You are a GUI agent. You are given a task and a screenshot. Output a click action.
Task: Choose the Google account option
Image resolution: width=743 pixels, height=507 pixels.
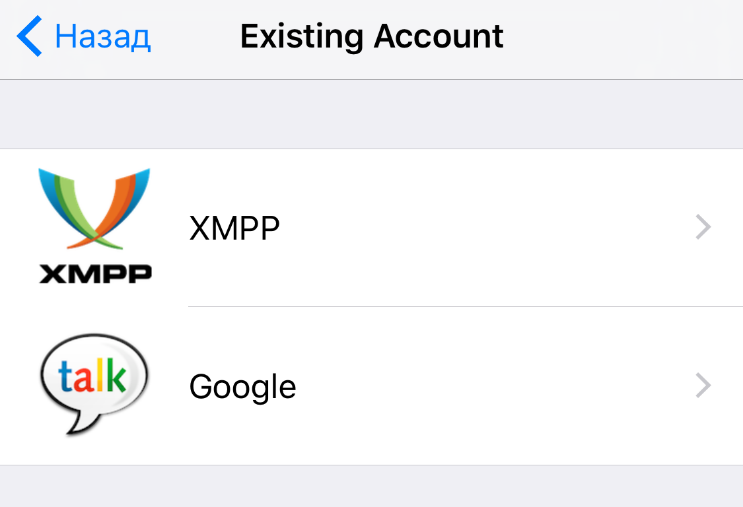[x=371, y=386]
